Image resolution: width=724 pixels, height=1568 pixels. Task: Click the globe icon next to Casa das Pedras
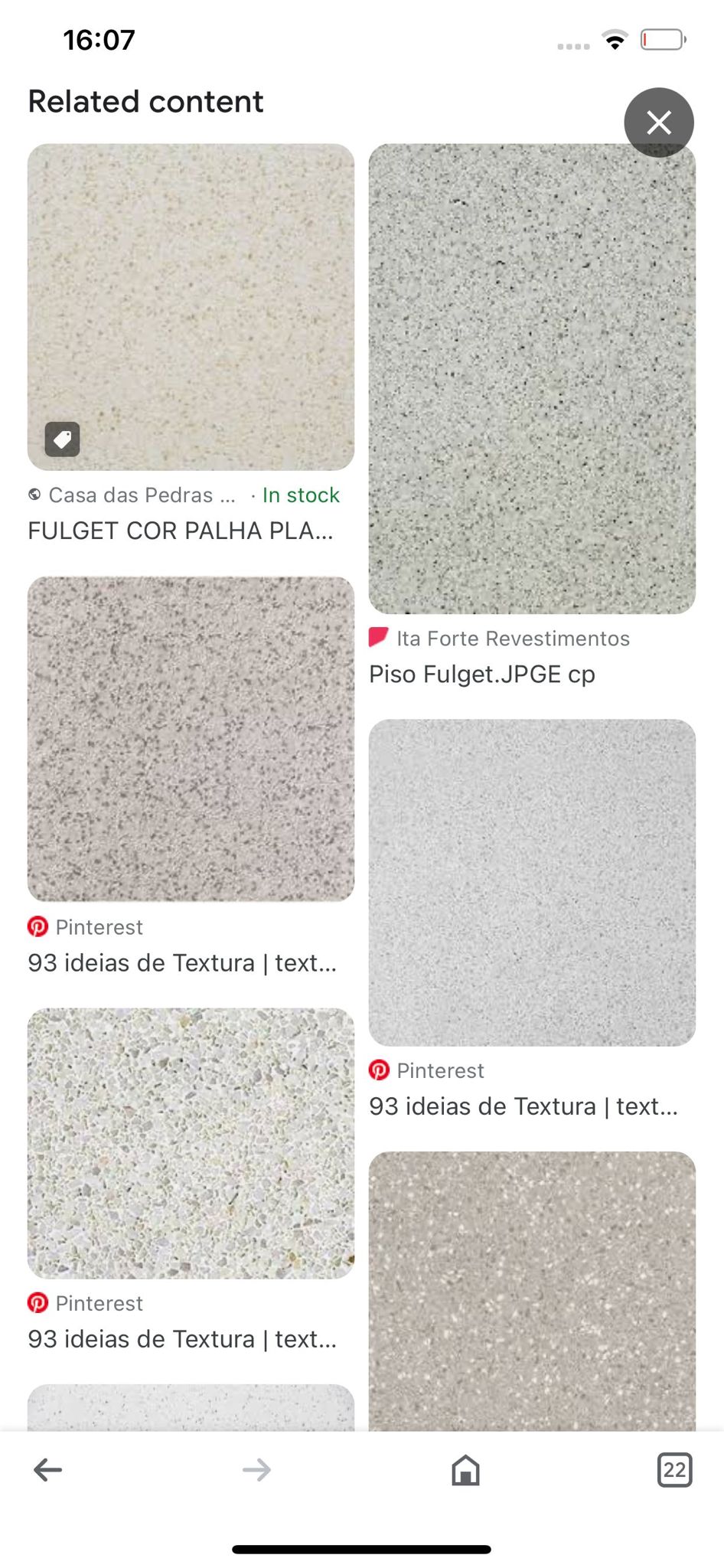coord(34,495)
